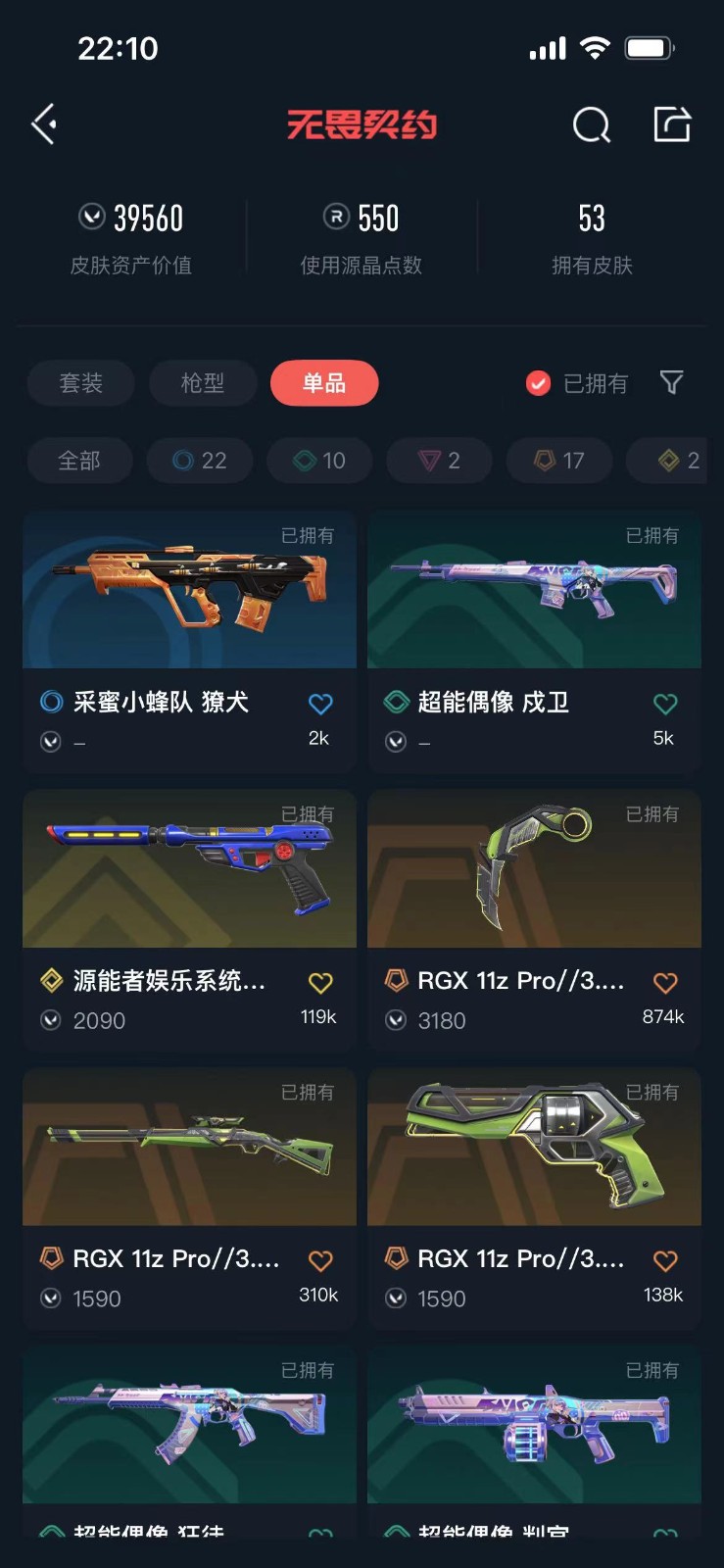
Task: Select the 单品 tab
Action: click(x=324, y=383)
